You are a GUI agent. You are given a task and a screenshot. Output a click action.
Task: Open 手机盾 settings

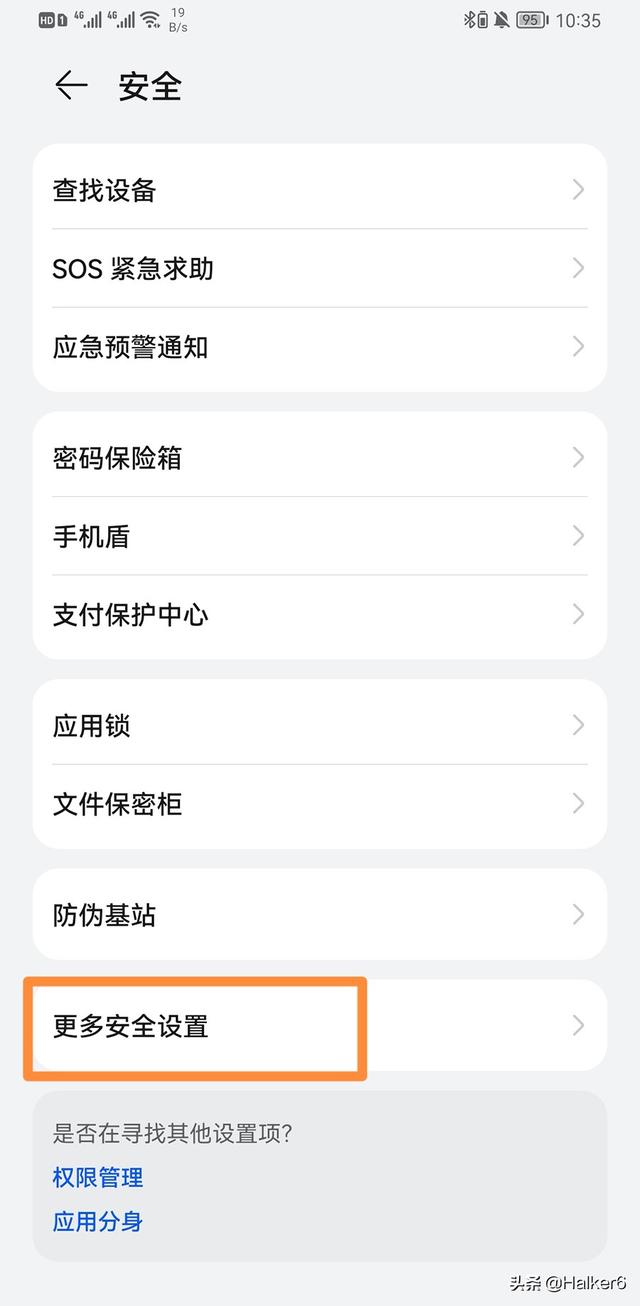pyautogui.click(x=320, y=536)
